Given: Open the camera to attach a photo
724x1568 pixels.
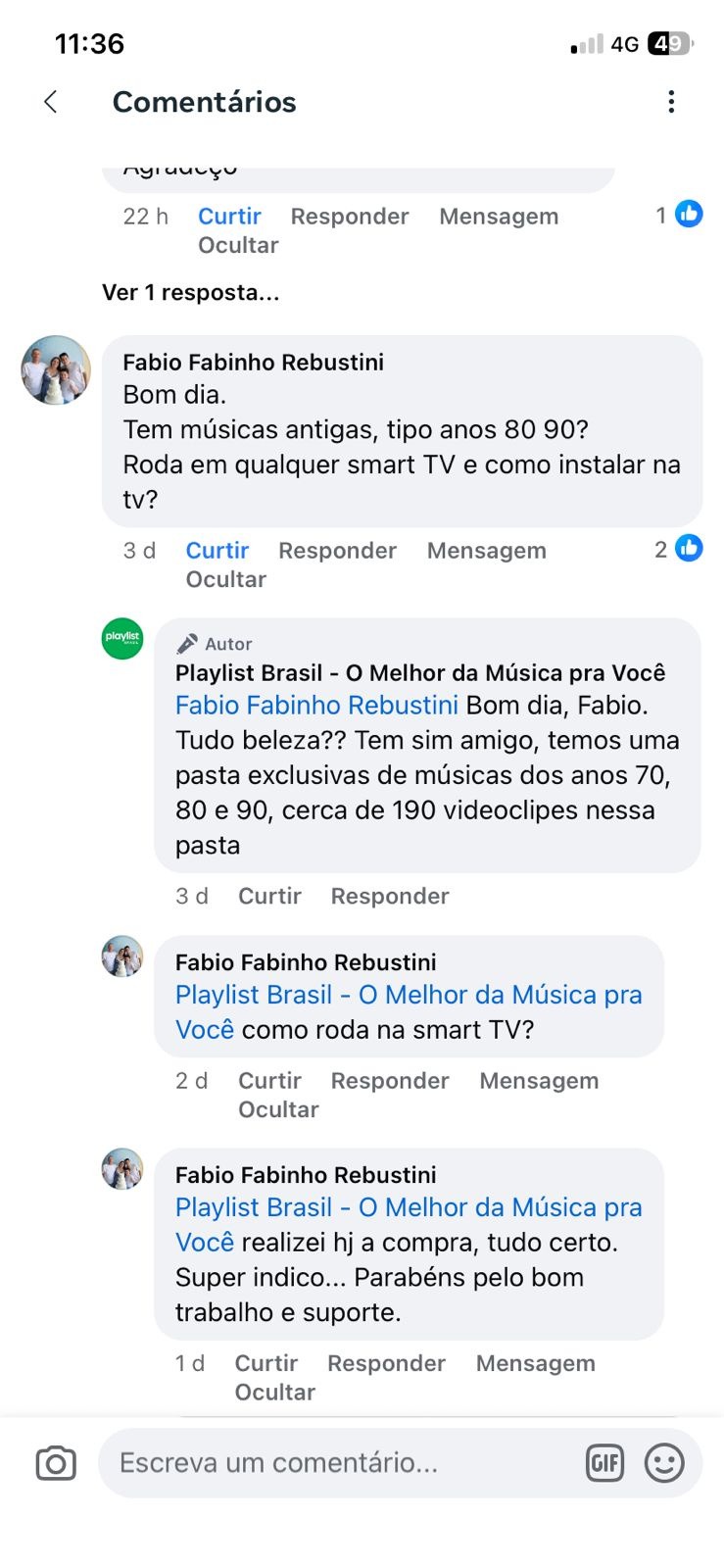Looking at the screenshot, I should pos(56,1463).
